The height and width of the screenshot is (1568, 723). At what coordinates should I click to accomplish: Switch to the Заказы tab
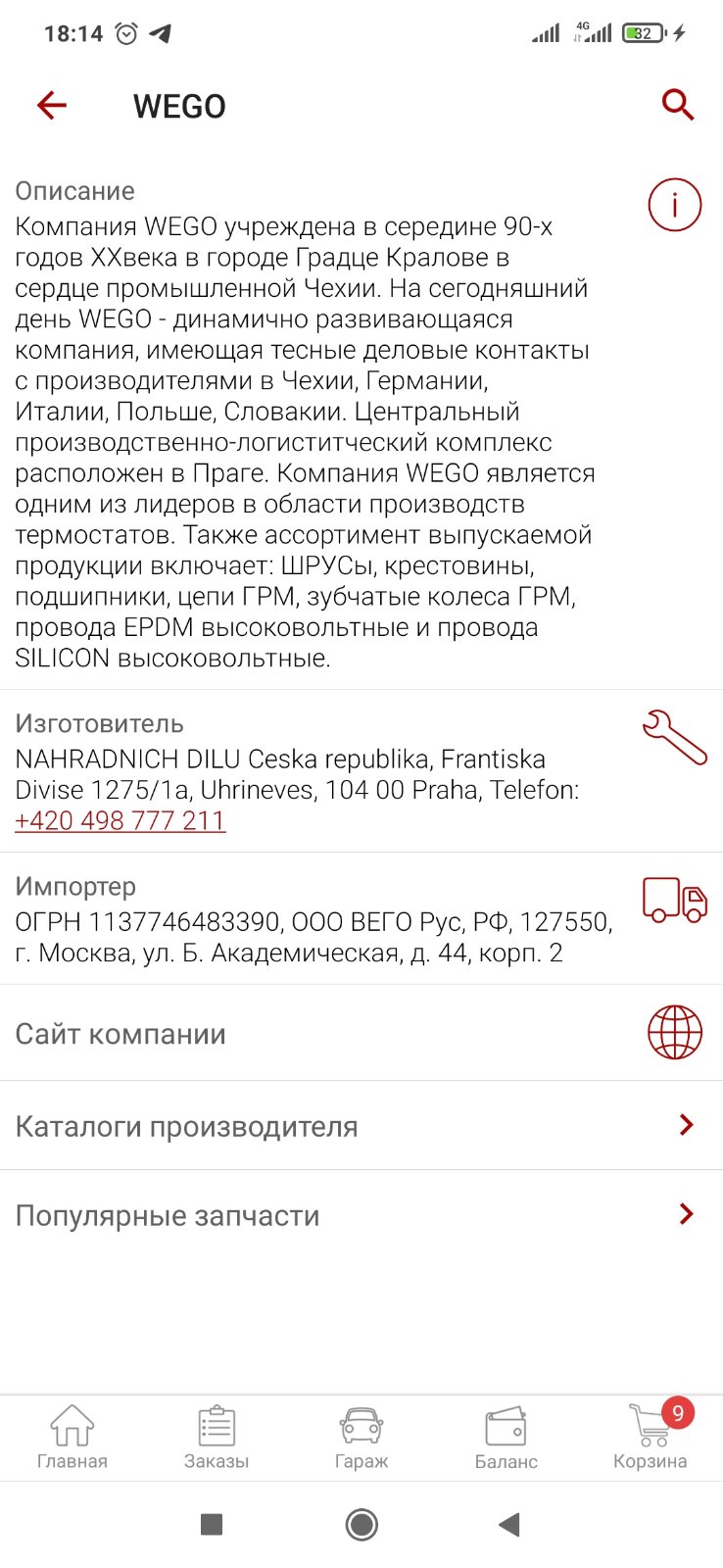217,1438
